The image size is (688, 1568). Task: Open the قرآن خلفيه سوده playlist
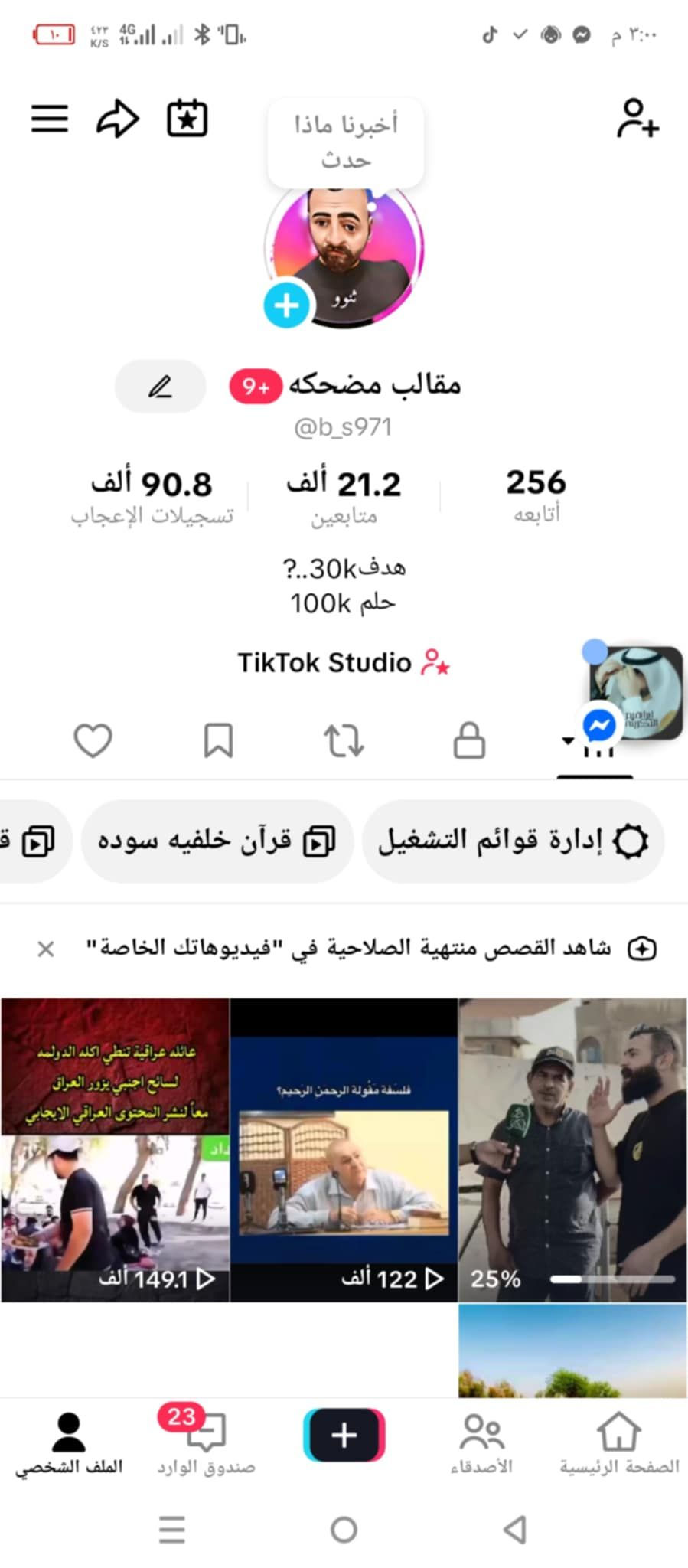(217, 841)
